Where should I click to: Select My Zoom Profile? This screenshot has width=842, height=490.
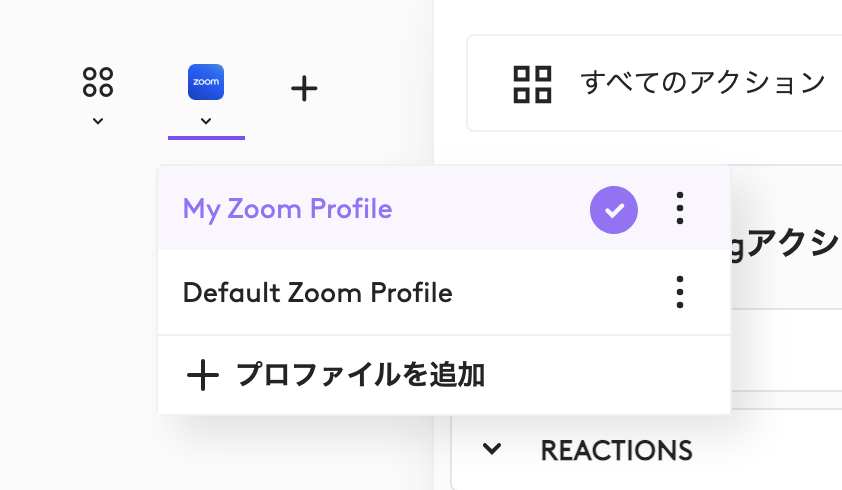coord(288,209)
